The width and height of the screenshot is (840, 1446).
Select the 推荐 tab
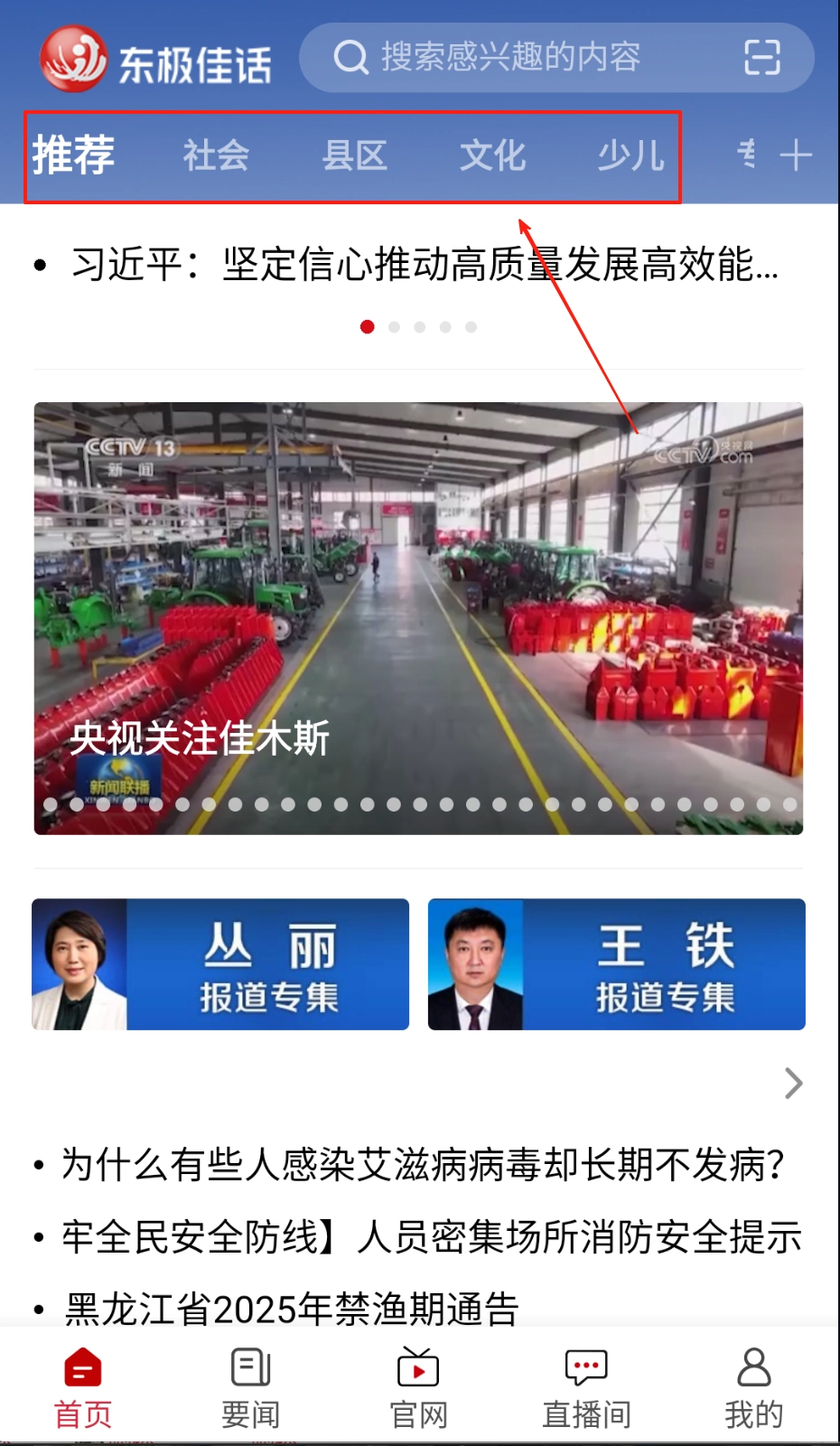[x=74, y=155]
